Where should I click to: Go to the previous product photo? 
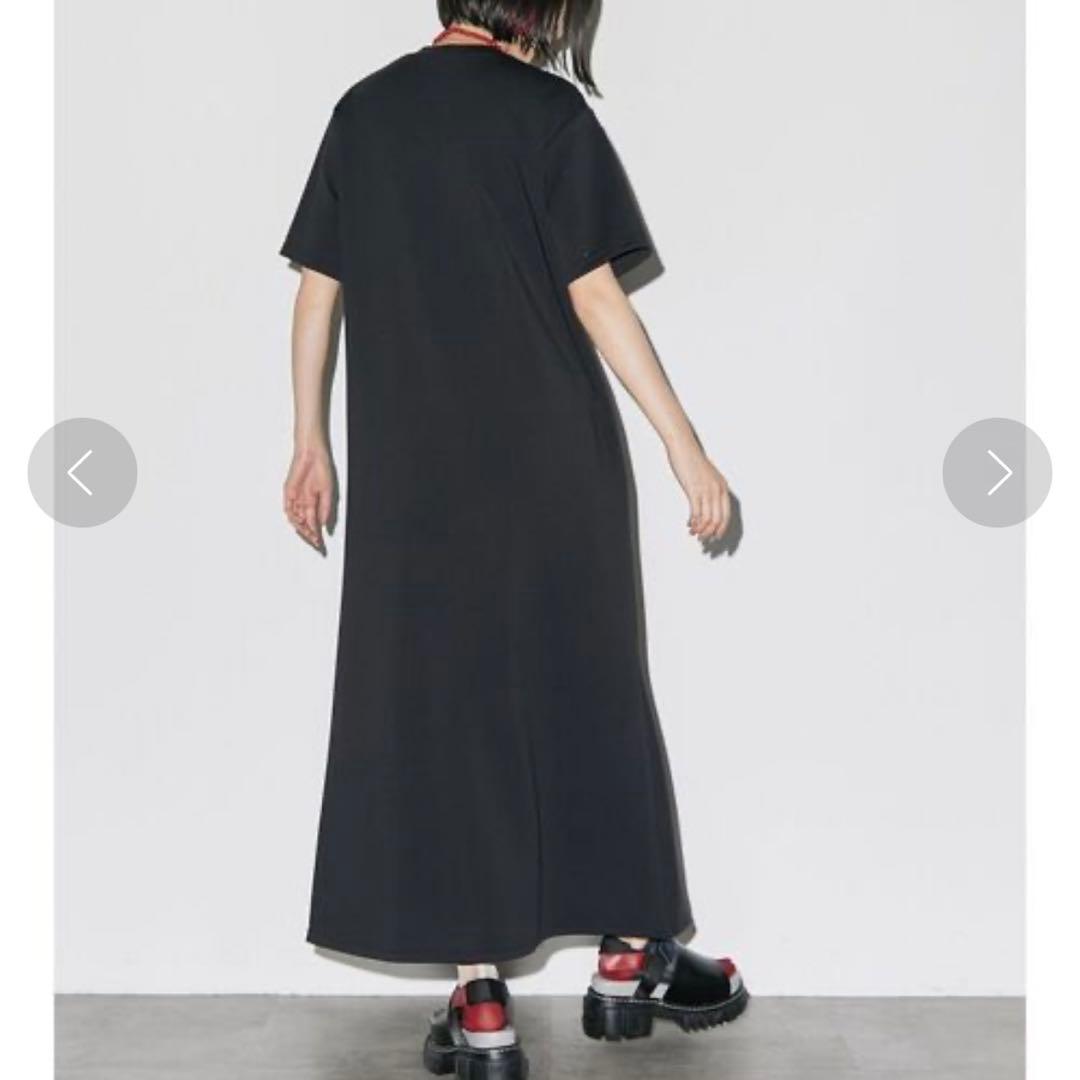82,473
